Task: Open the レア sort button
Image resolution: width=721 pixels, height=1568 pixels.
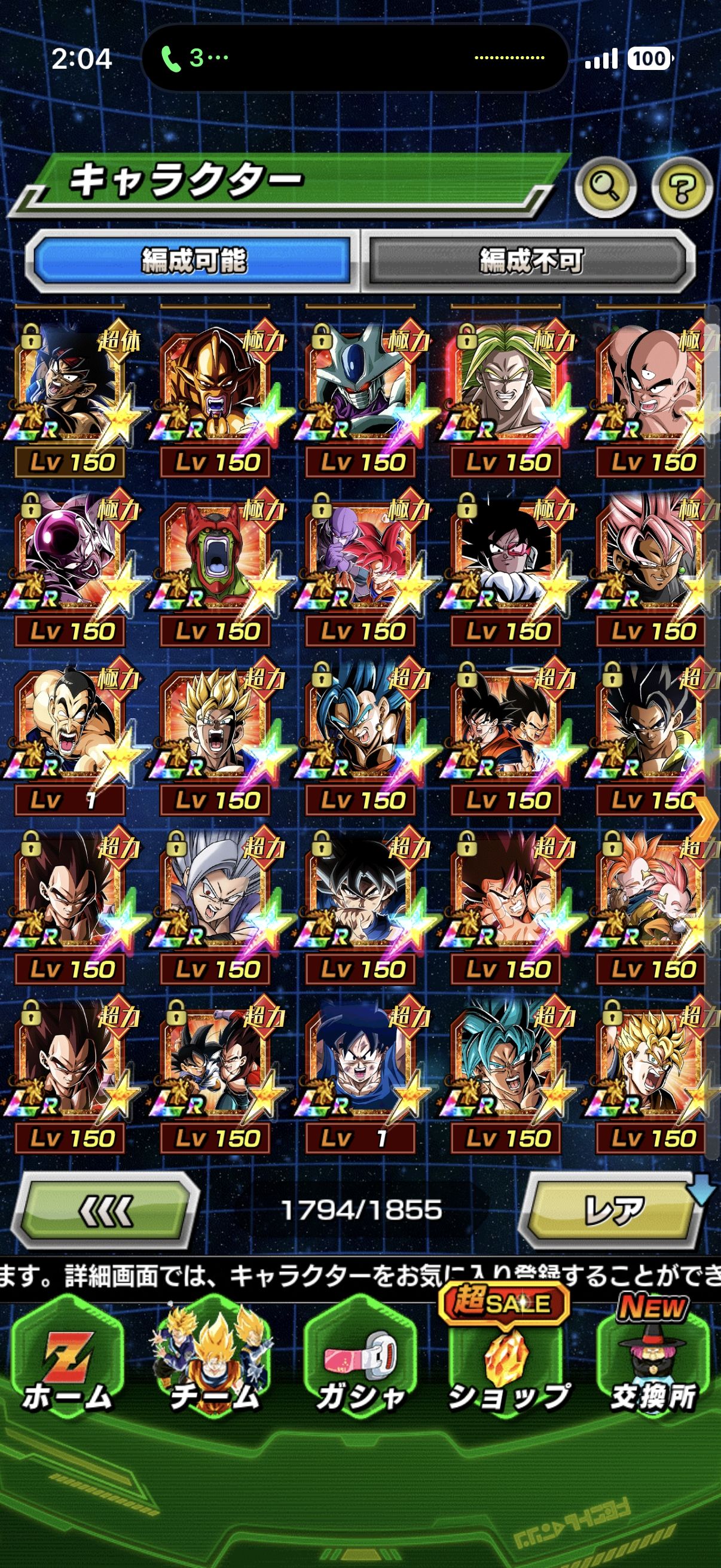Action: click(612, 1210)
